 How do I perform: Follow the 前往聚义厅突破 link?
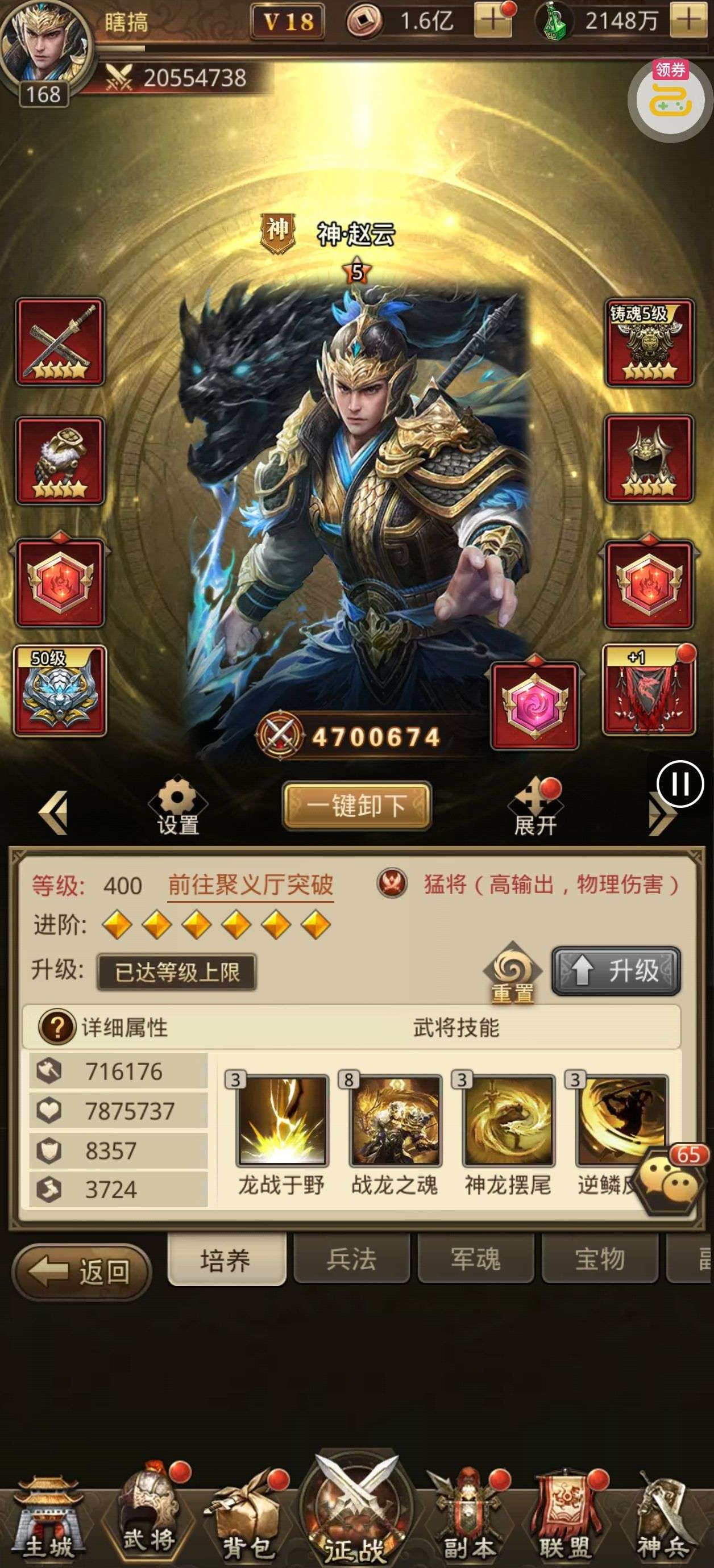tap(250, 885)
